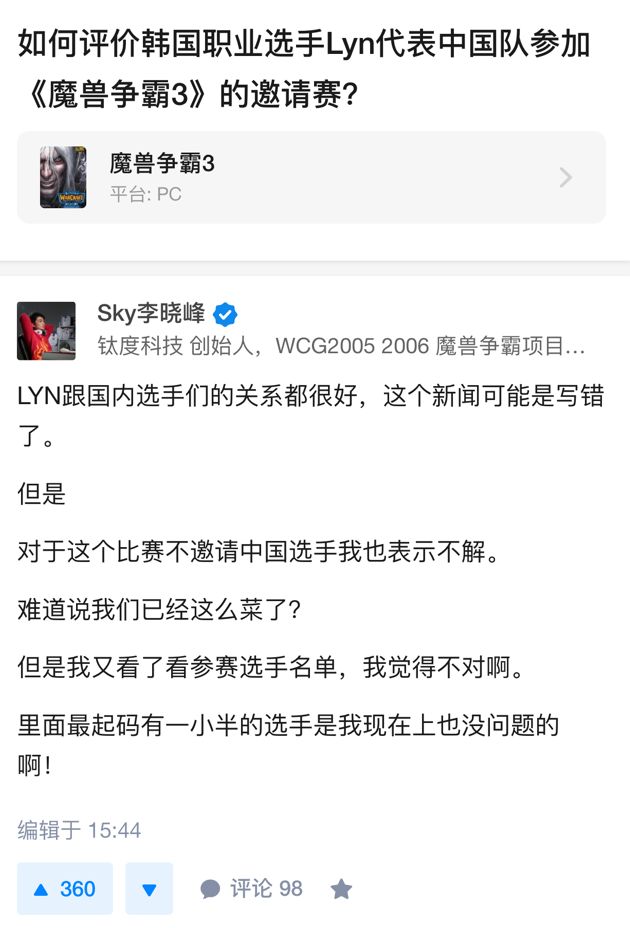630x928 pixels.
Task: Downvote this answer
Action: (x=149, y=888)
